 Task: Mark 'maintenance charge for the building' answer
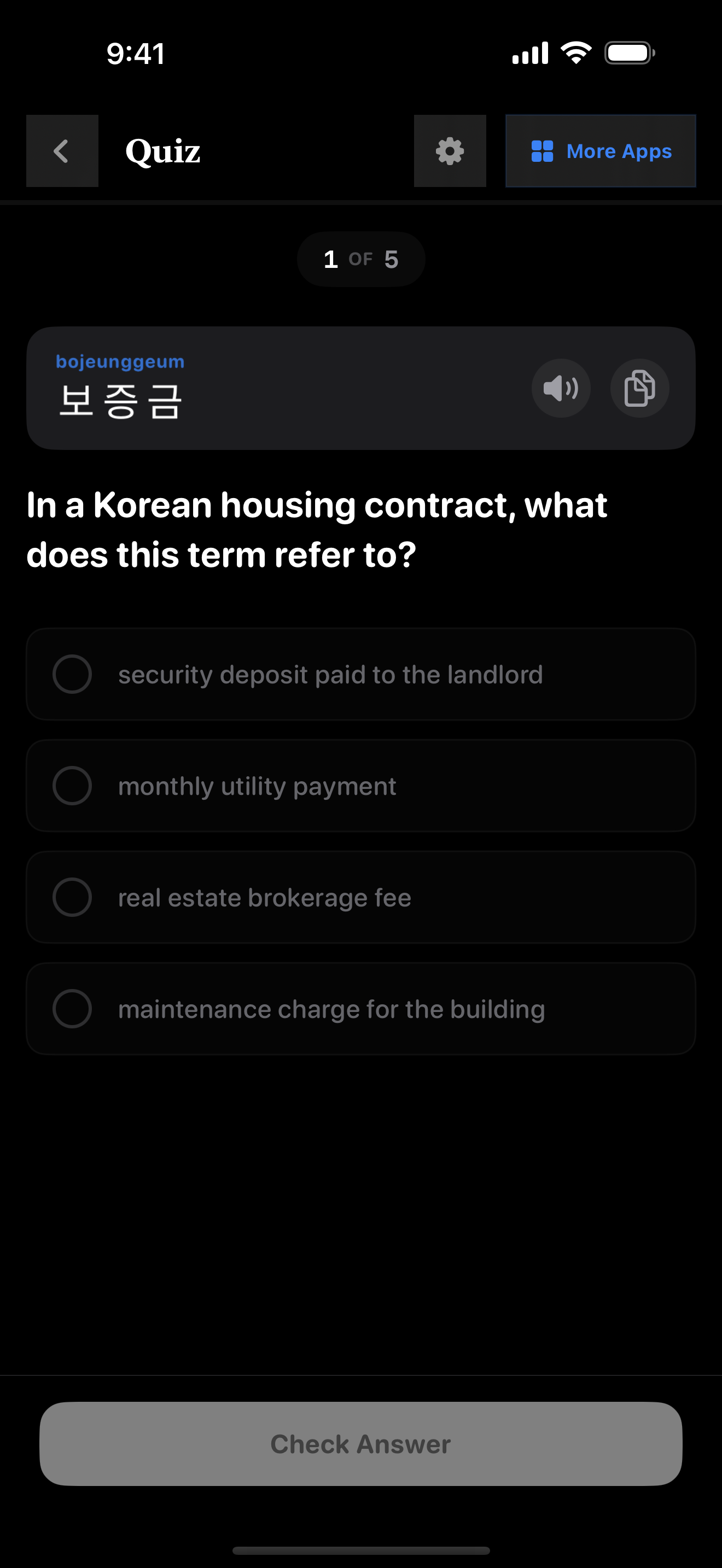pos(360,1009)
